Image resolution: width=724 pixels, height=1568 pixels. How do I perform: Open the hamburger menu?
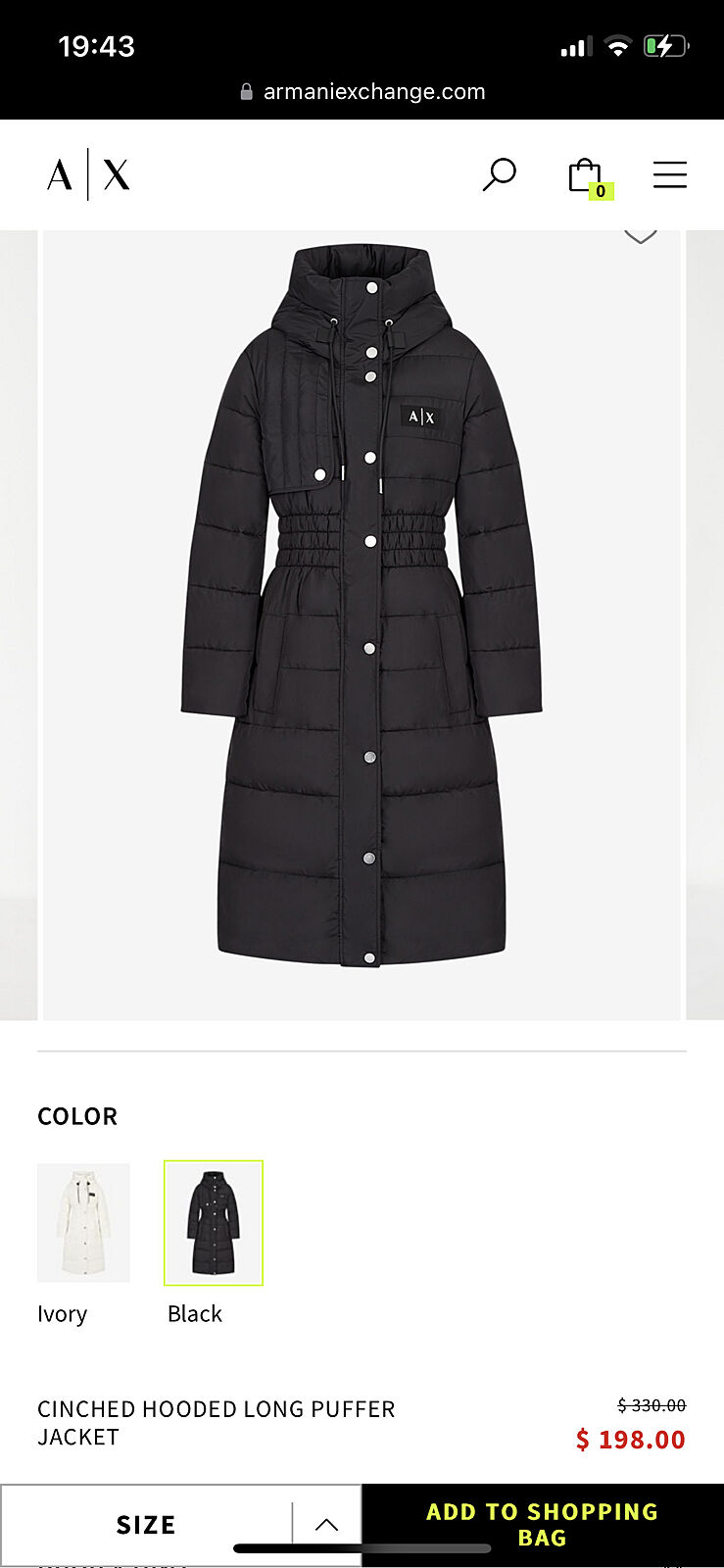tap(670, 174)
